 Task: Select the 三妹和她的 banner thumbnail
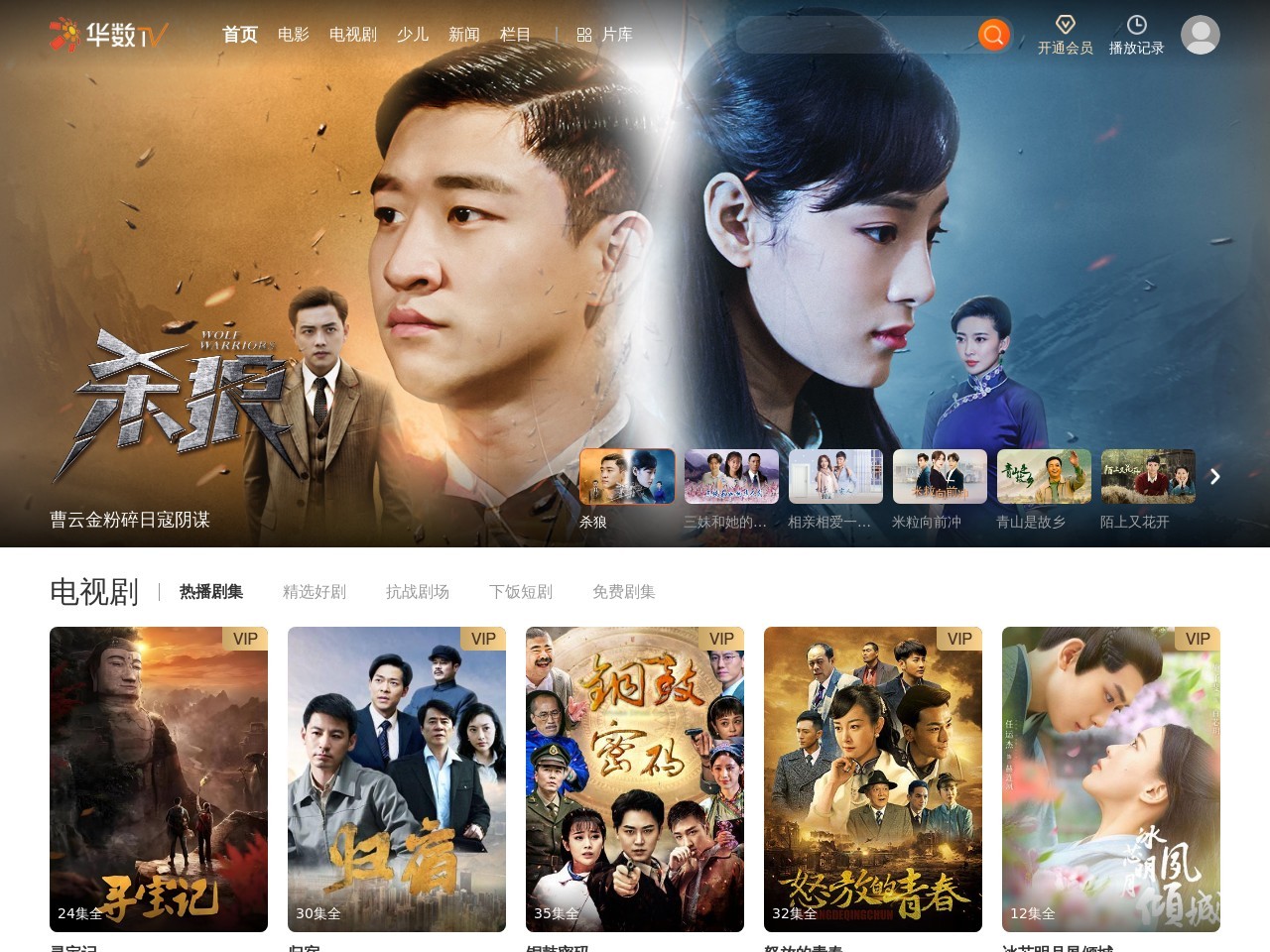pos(731,477)
